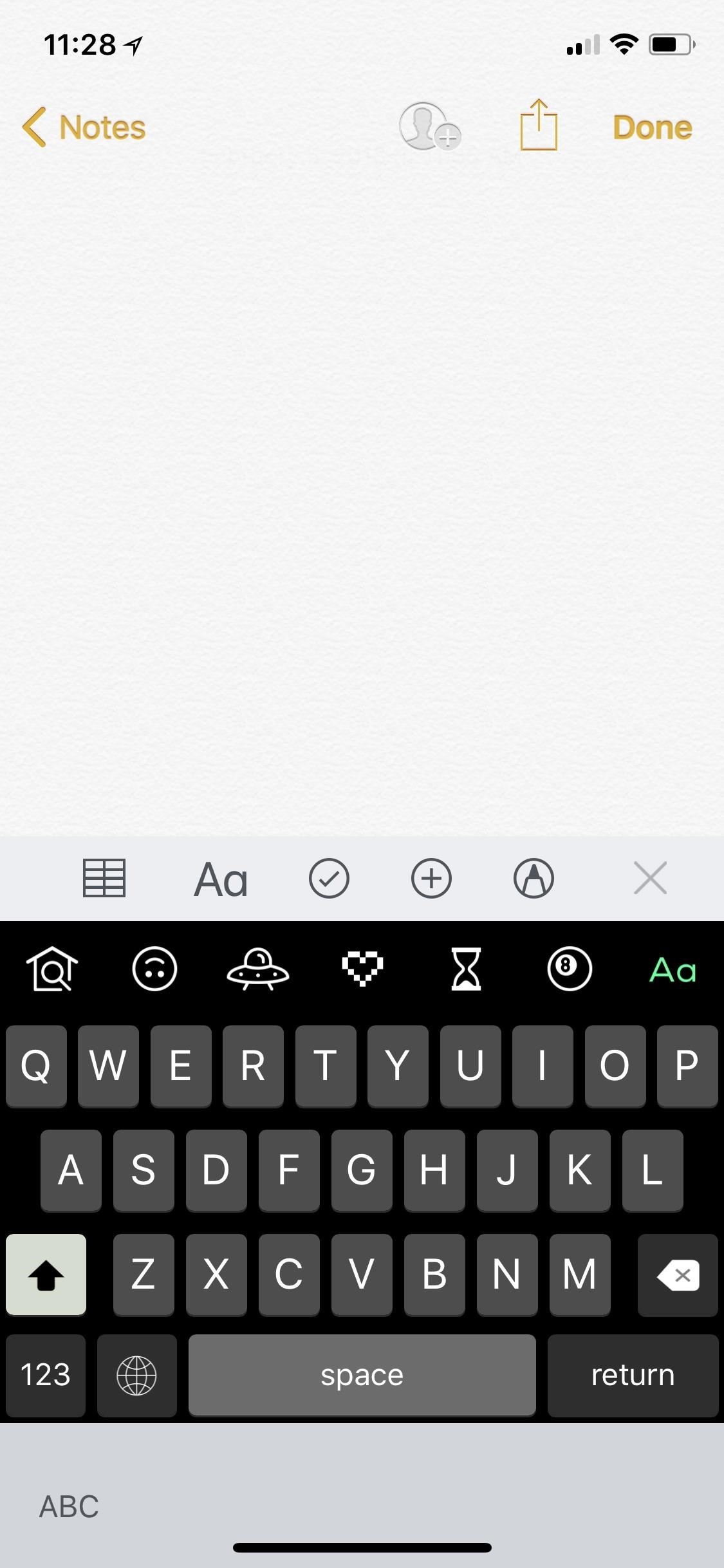The width and height of the screenshot is (724, 1568).
Task: Switch to the next keyboard via globe
Action: 136,1375
